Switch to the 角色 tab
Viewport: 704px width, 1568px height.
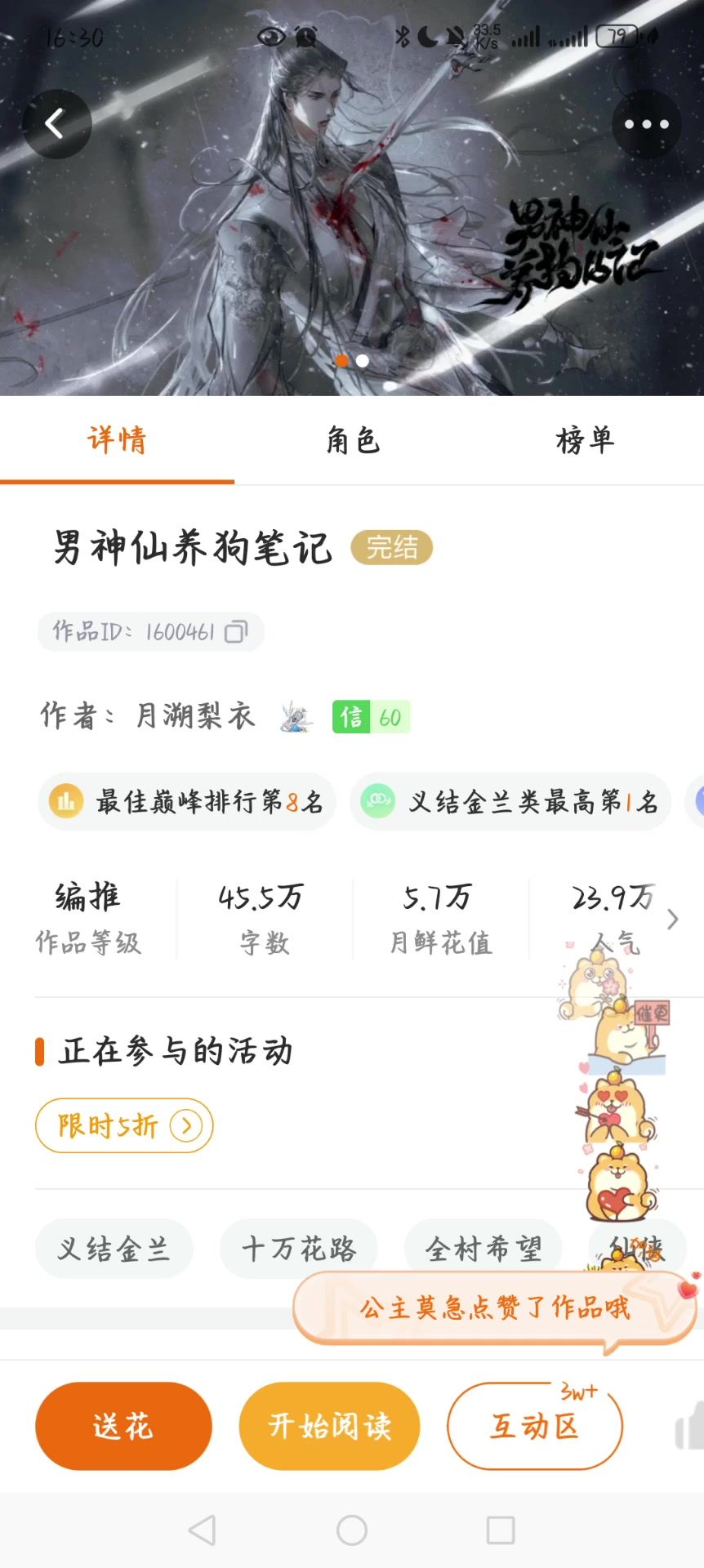353,441
